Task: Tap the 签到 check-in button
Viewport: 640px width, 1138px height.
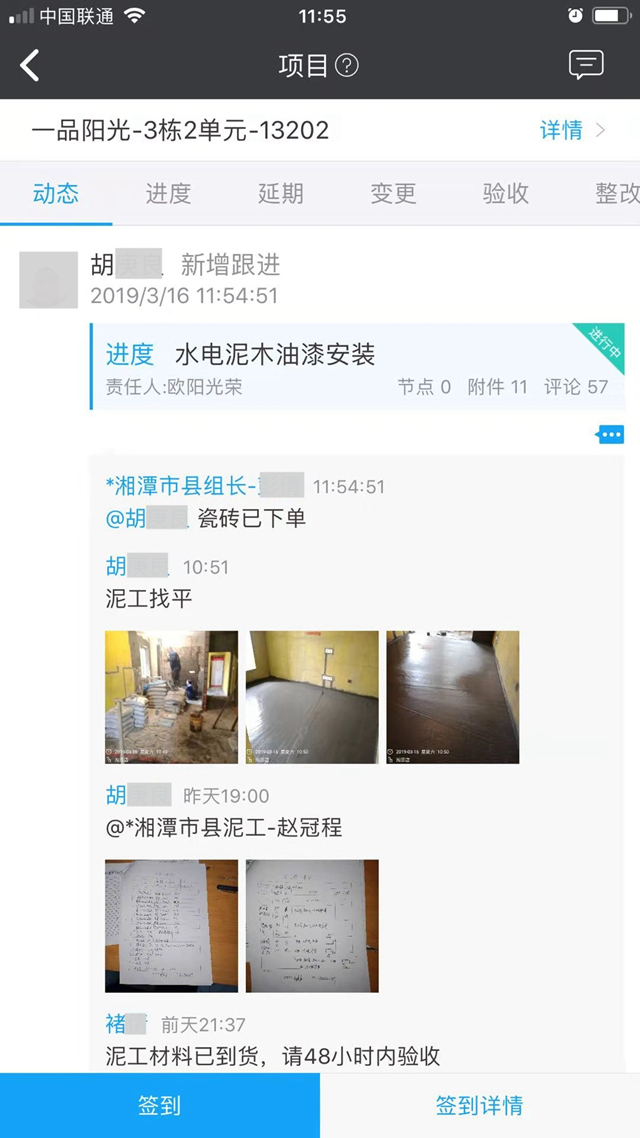Action: tap(160, 1105)
